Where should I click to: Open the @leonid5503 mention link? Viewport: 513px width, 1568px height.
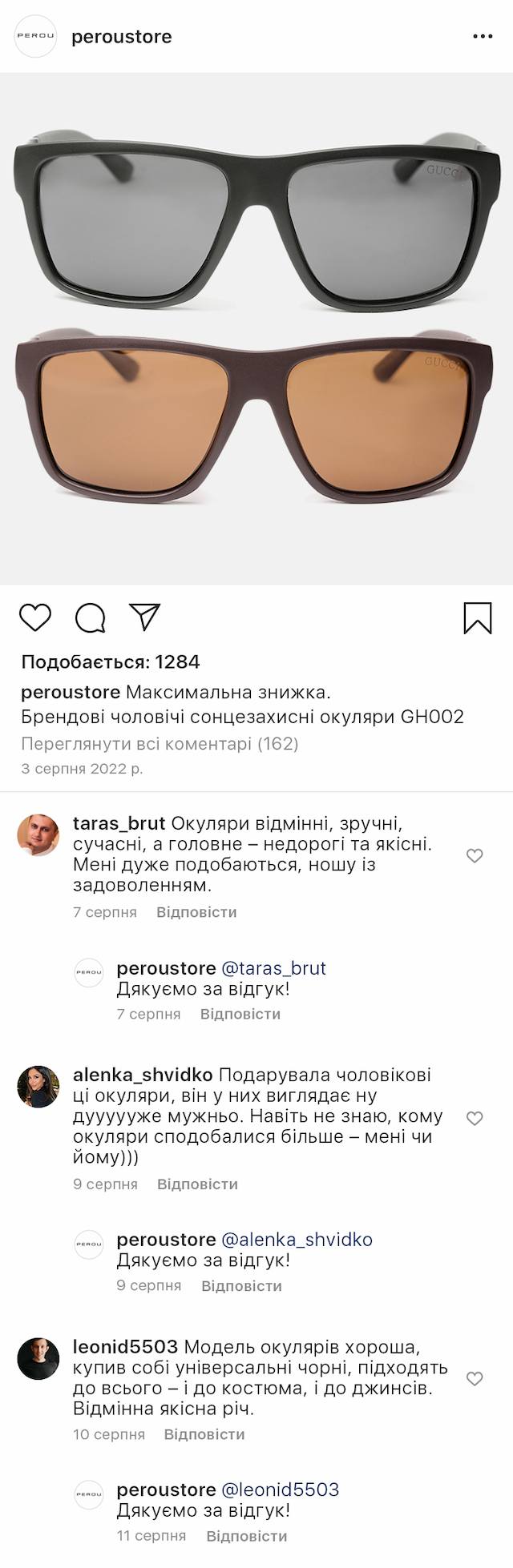click(280, 1490)
